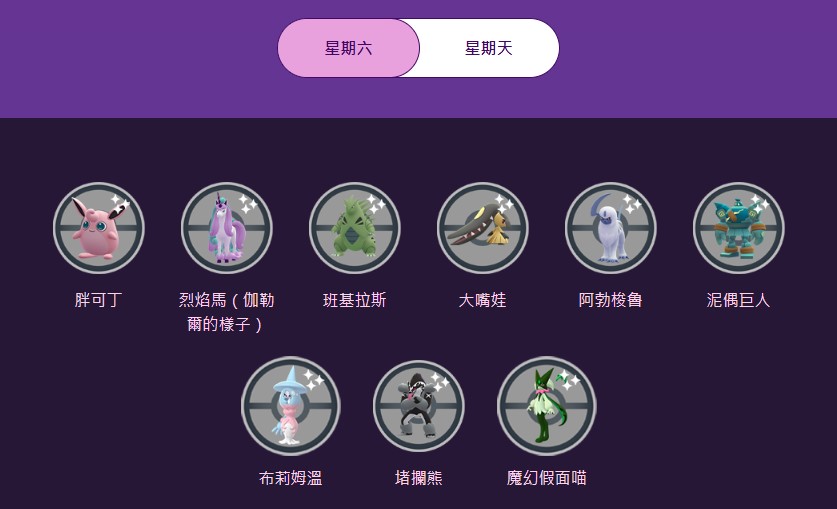The height and width of the screenshot is (509, 837).
Task: Switch to the 星期天 tab
Action: point(488,48)
